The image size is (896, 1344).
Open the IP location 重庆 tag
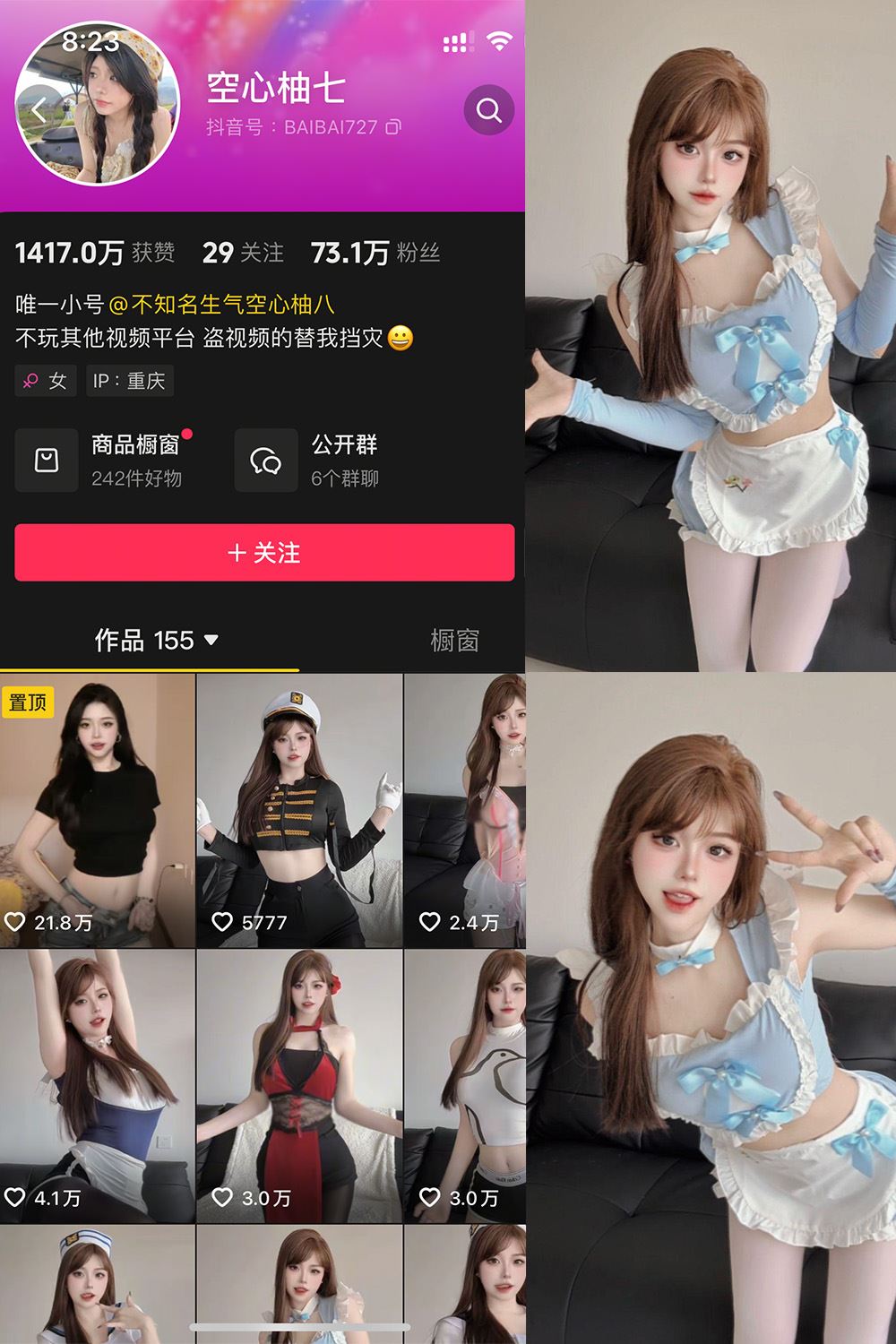coord(128,380)
